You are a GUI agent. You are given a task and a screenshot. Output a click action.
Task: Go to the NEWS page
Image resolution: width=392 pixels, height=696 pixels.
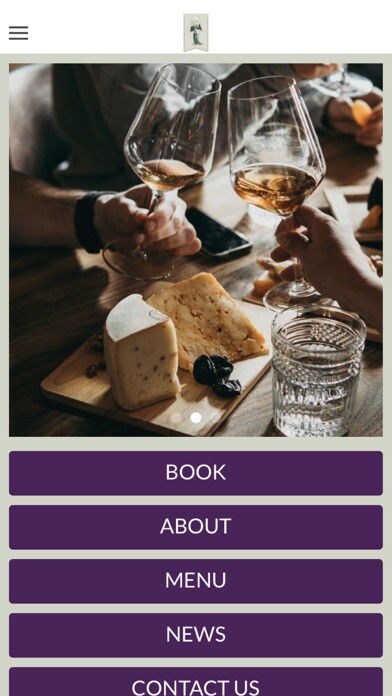click(x=196, y=635)
